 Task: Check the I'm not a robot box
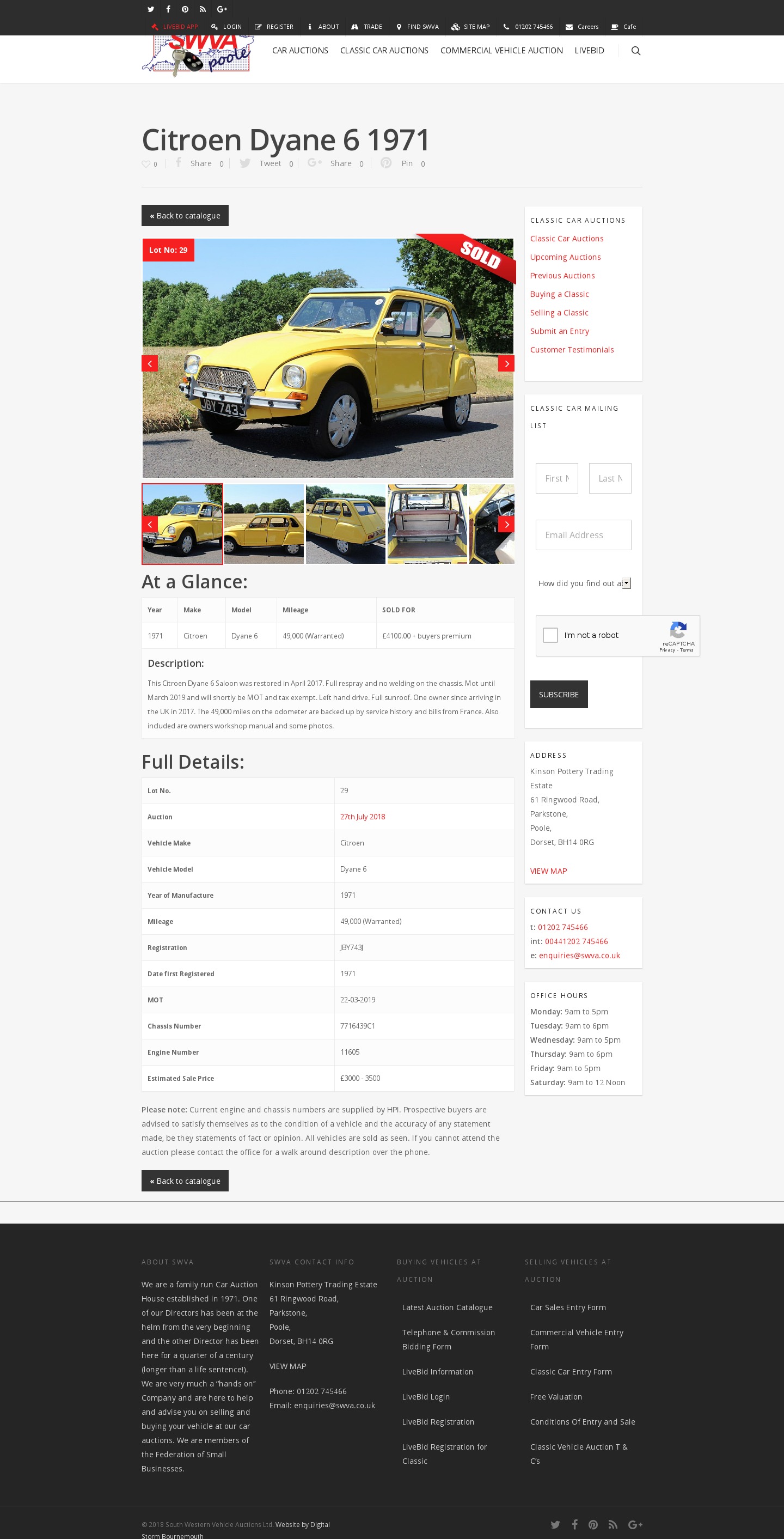pyautogui.click(x=550, y=635)
